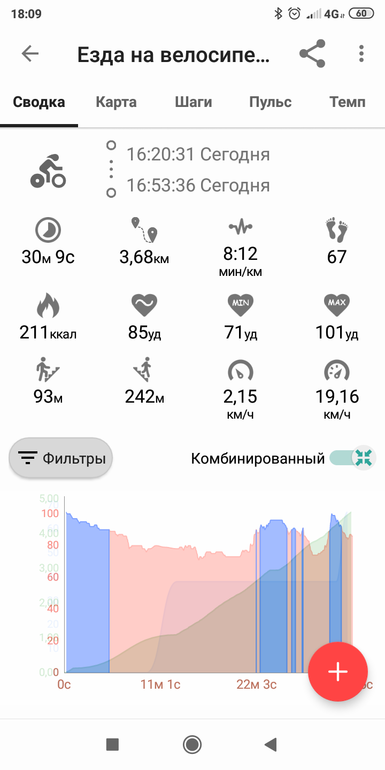
Task: Select the Сводка tab
Action: pyautogui.click(x=39, y=102)
